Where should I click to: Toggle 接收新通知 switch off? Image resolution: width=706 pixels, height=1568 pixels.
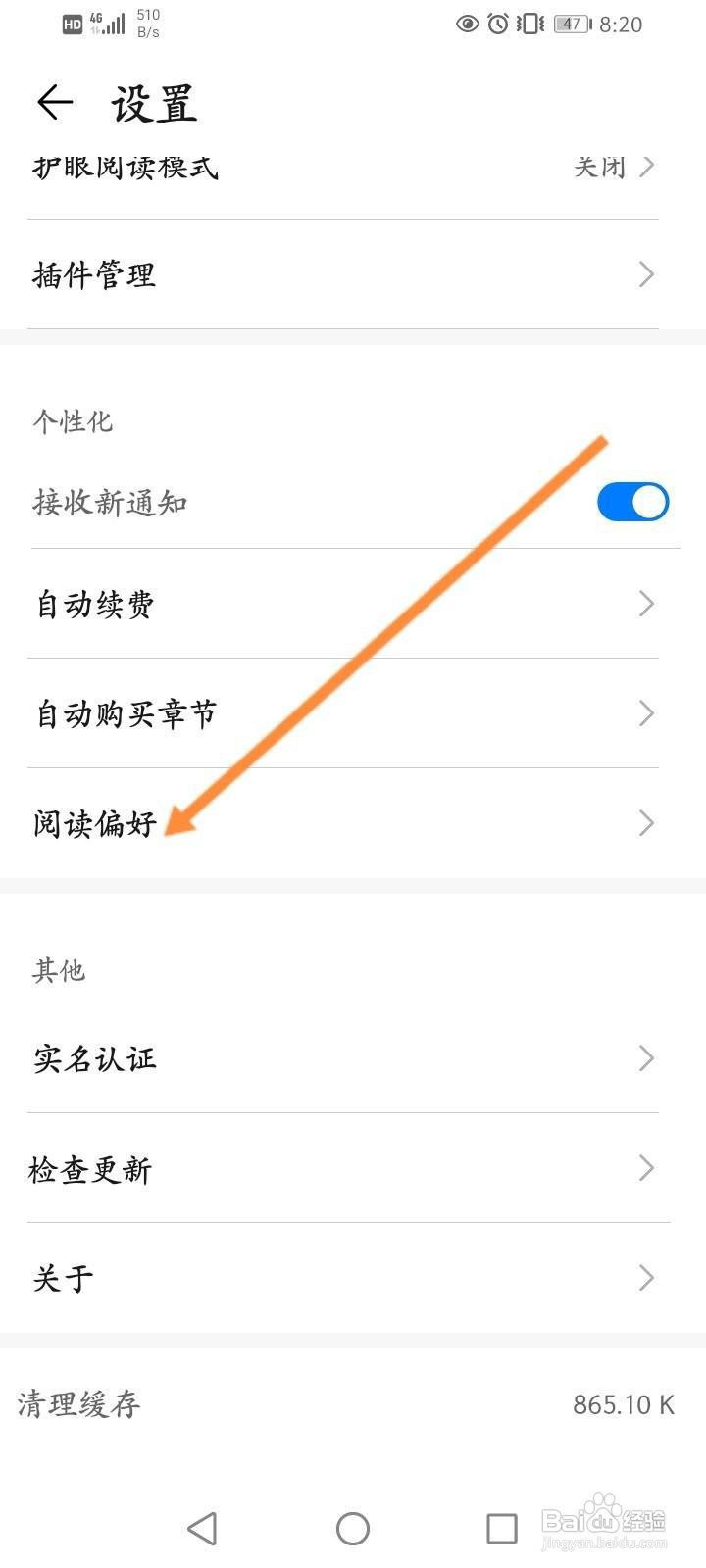(631, 501)
